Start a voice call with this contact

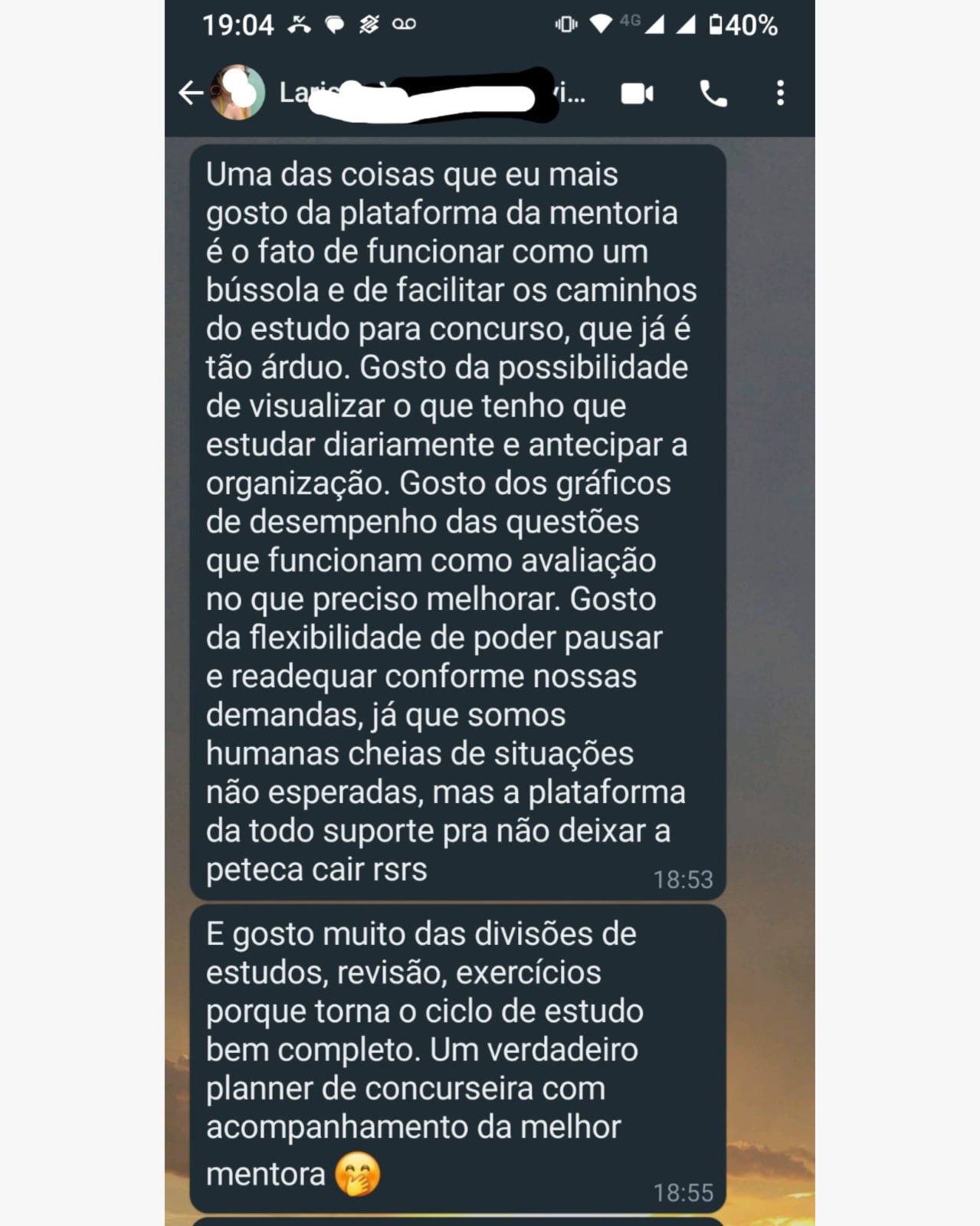click(x=713, y=93)
